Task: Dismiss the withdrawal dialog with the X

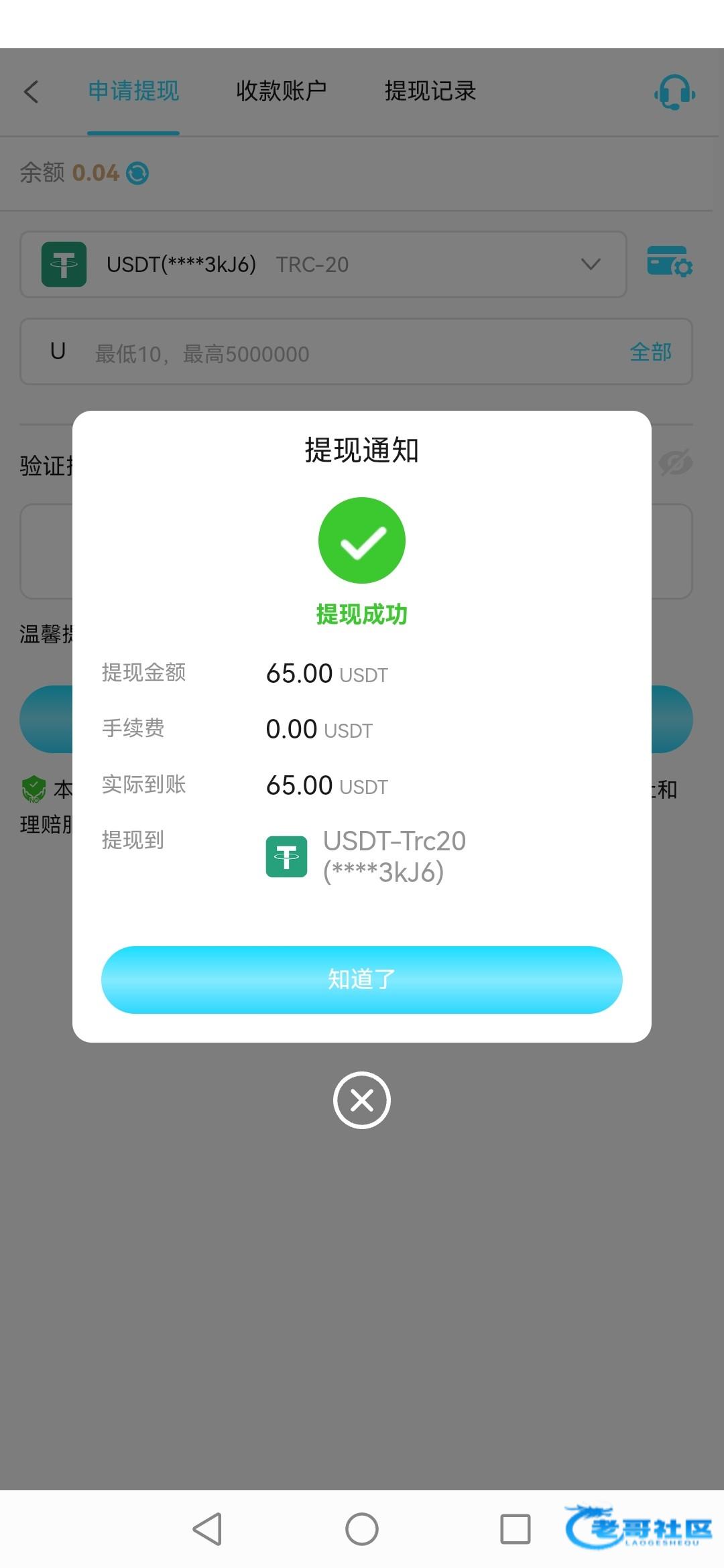Action: (361, 1100)
